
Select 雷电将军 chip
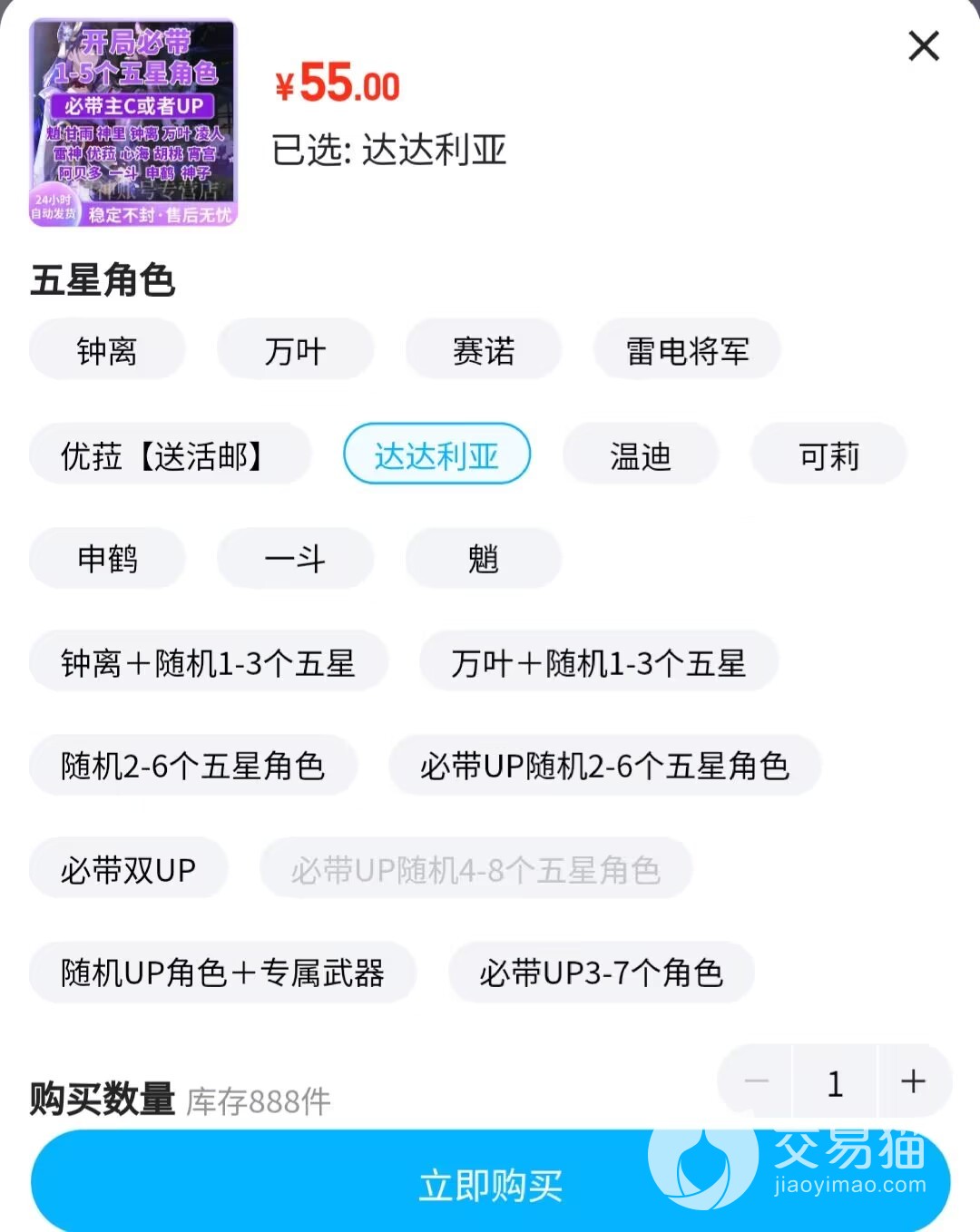pyautogui.click(x=687, y=350)
